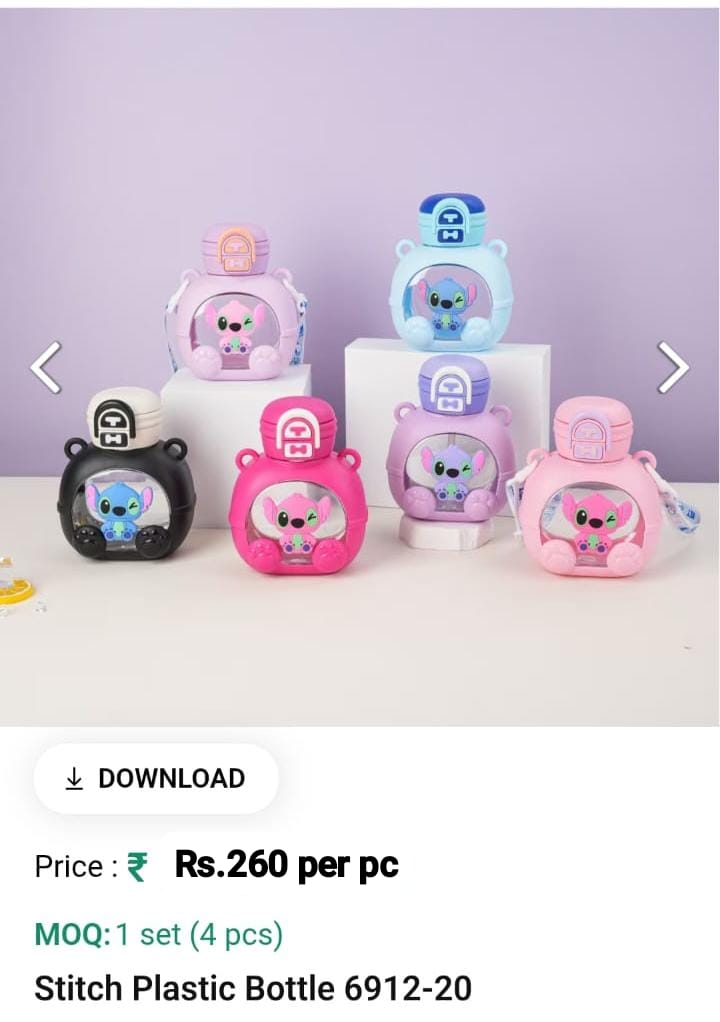The height and width of the screenshot is (1022, 720).
Task: Open the next product image with right chevron
Action: [673, 365]
